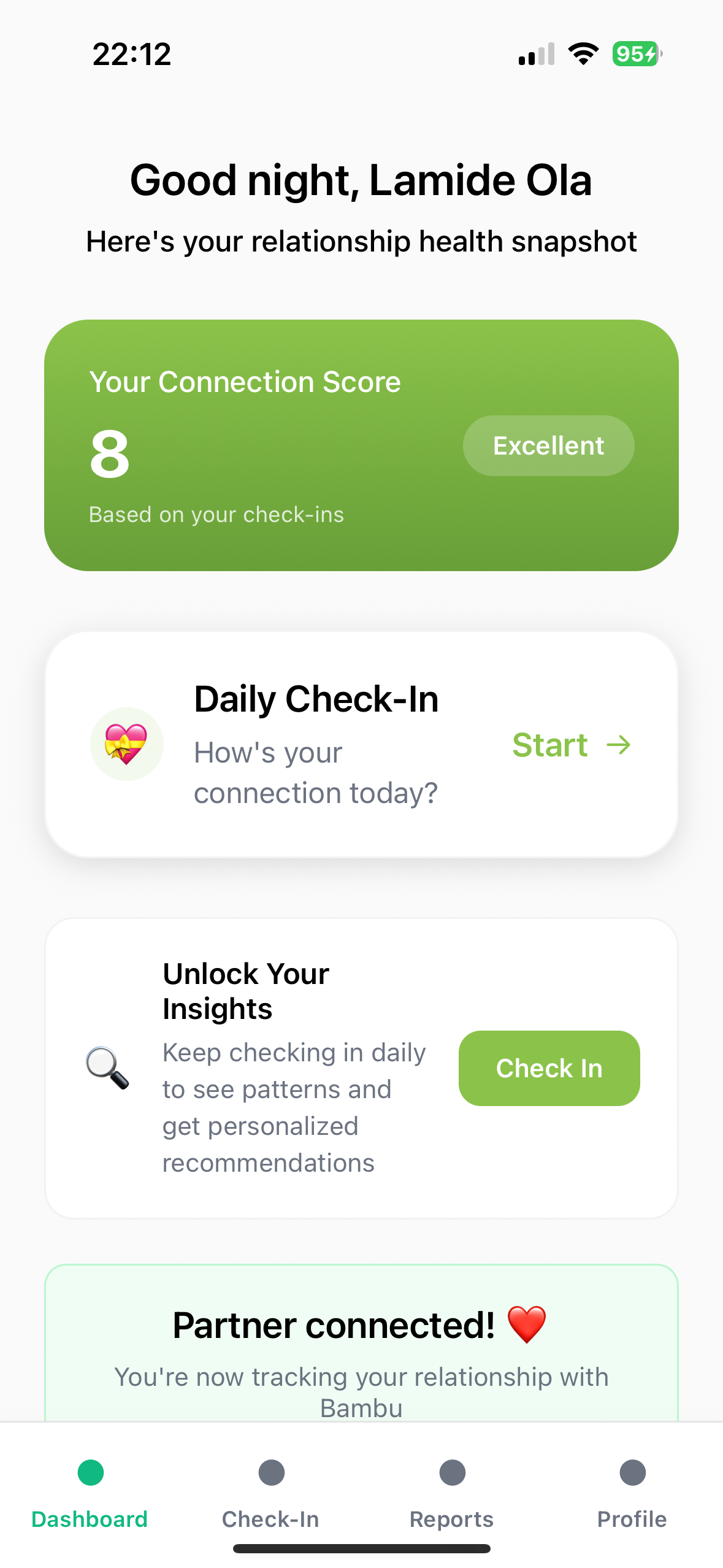Open the Connection Score card
The width and height of the screenshot is (723, 1568).
click(x=361, y=445)
